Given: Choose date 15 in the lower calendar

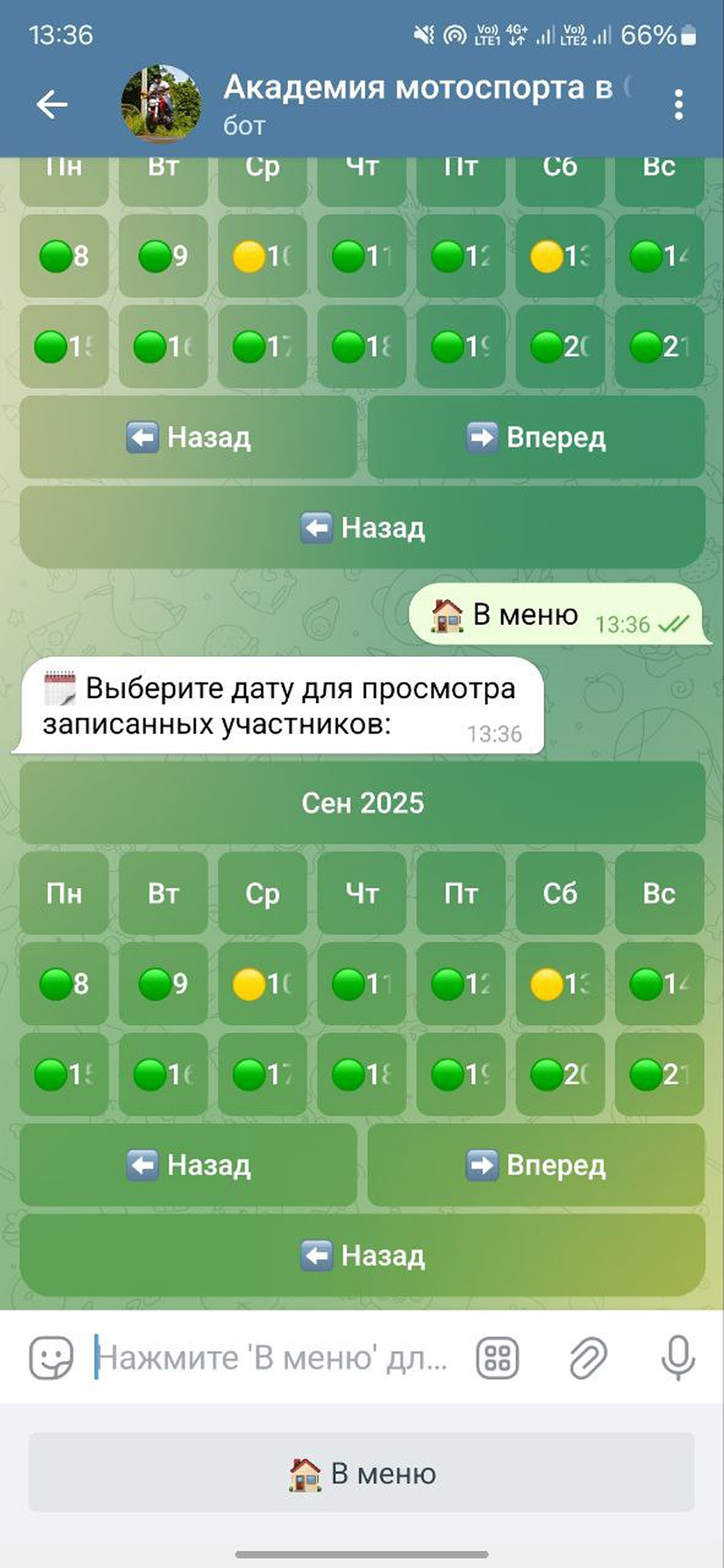Looking at the screenshot, I should click(64, 1075).
